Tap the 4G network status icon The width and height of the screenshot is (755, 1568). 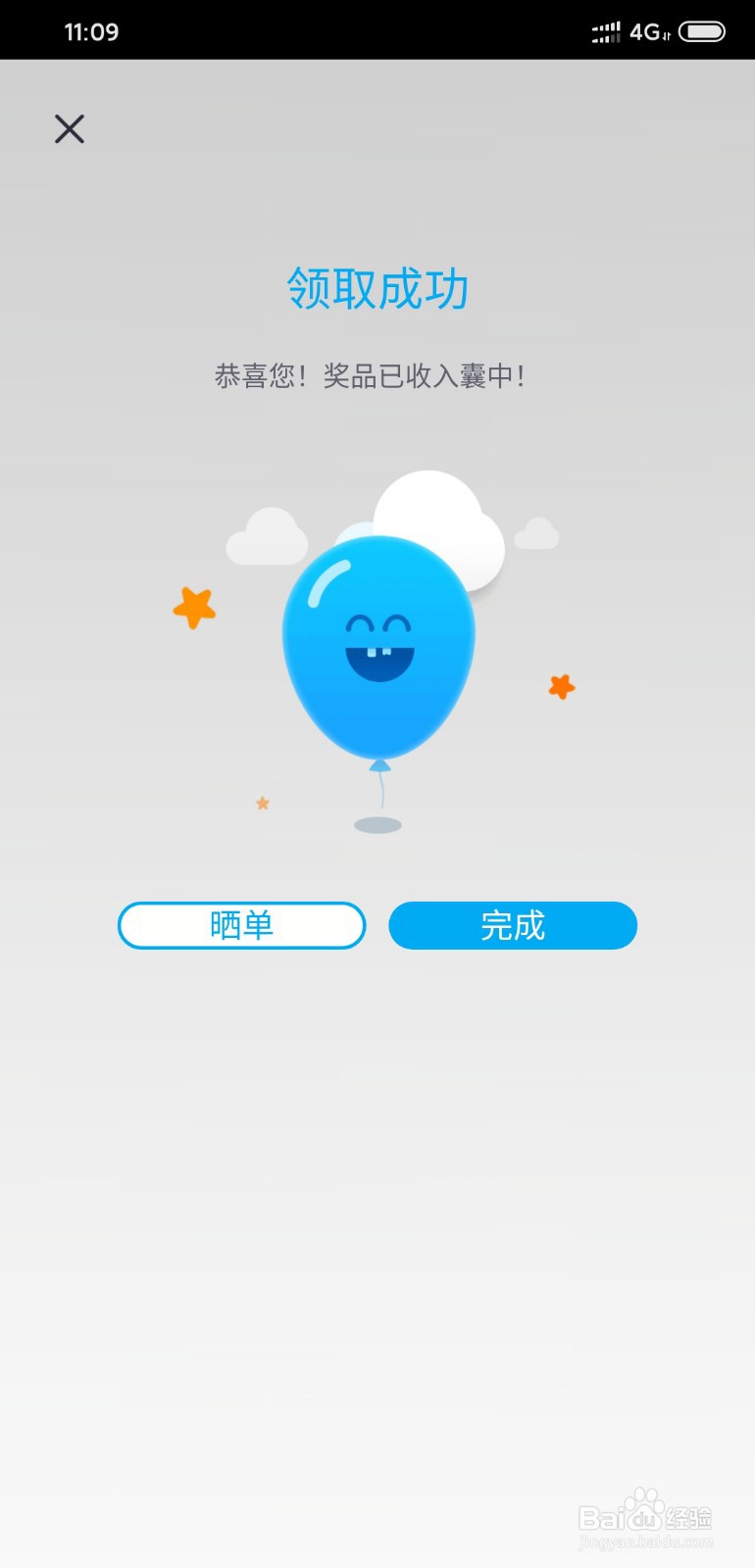(x=649, y=31)
